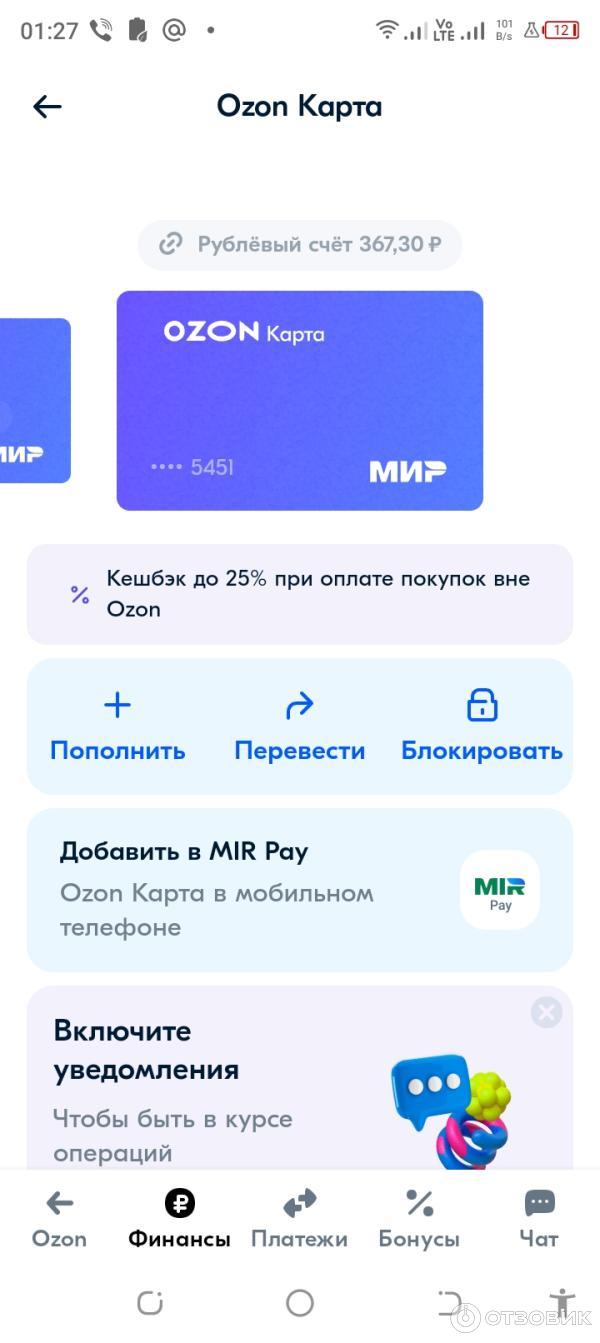Open the Кешбэк до 25% offer banner
This screenshot has width=600, height=1343.
(300, 594)
